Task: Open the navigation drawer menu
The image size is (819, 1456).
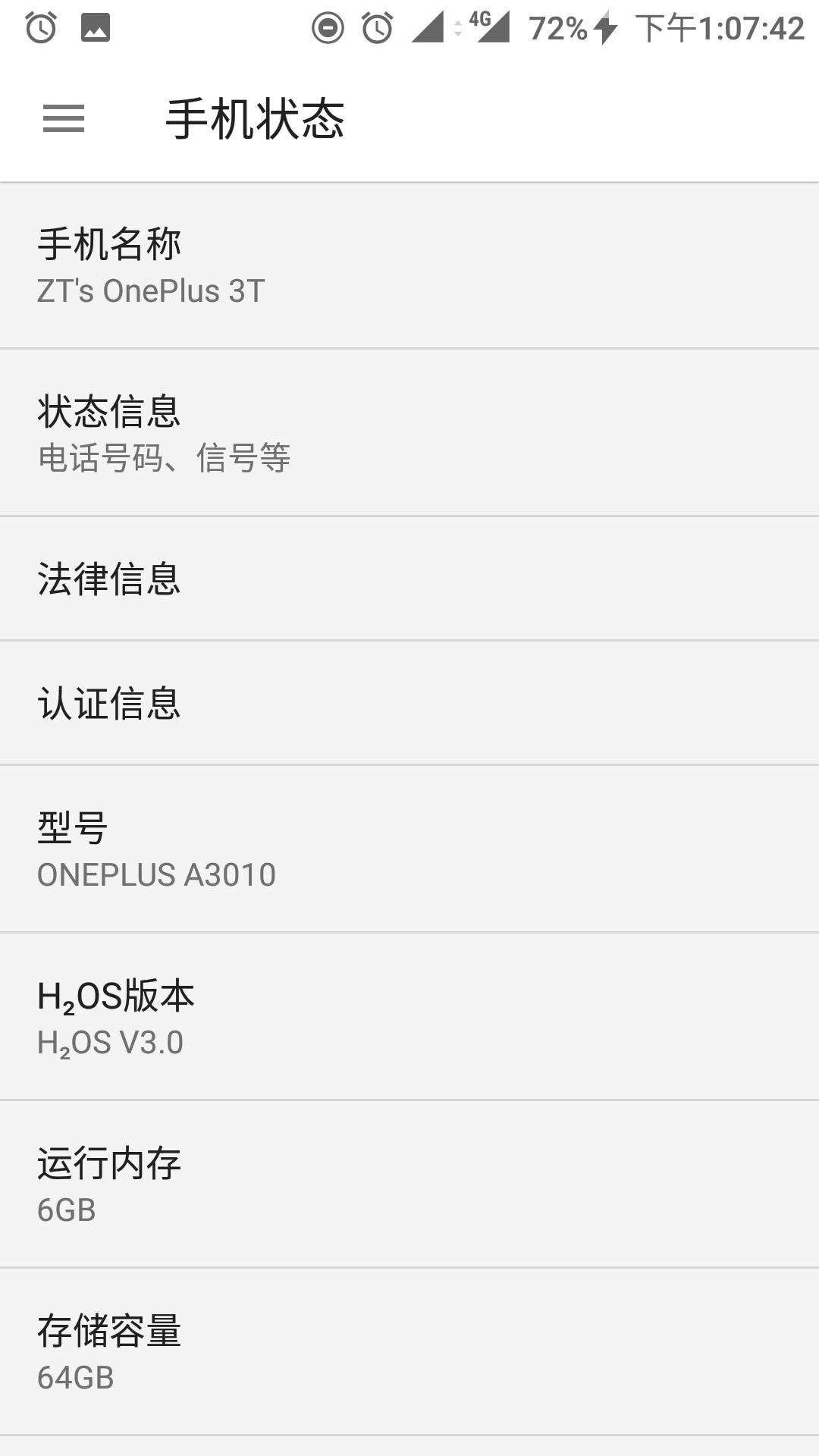Action: tap(63, 119)
